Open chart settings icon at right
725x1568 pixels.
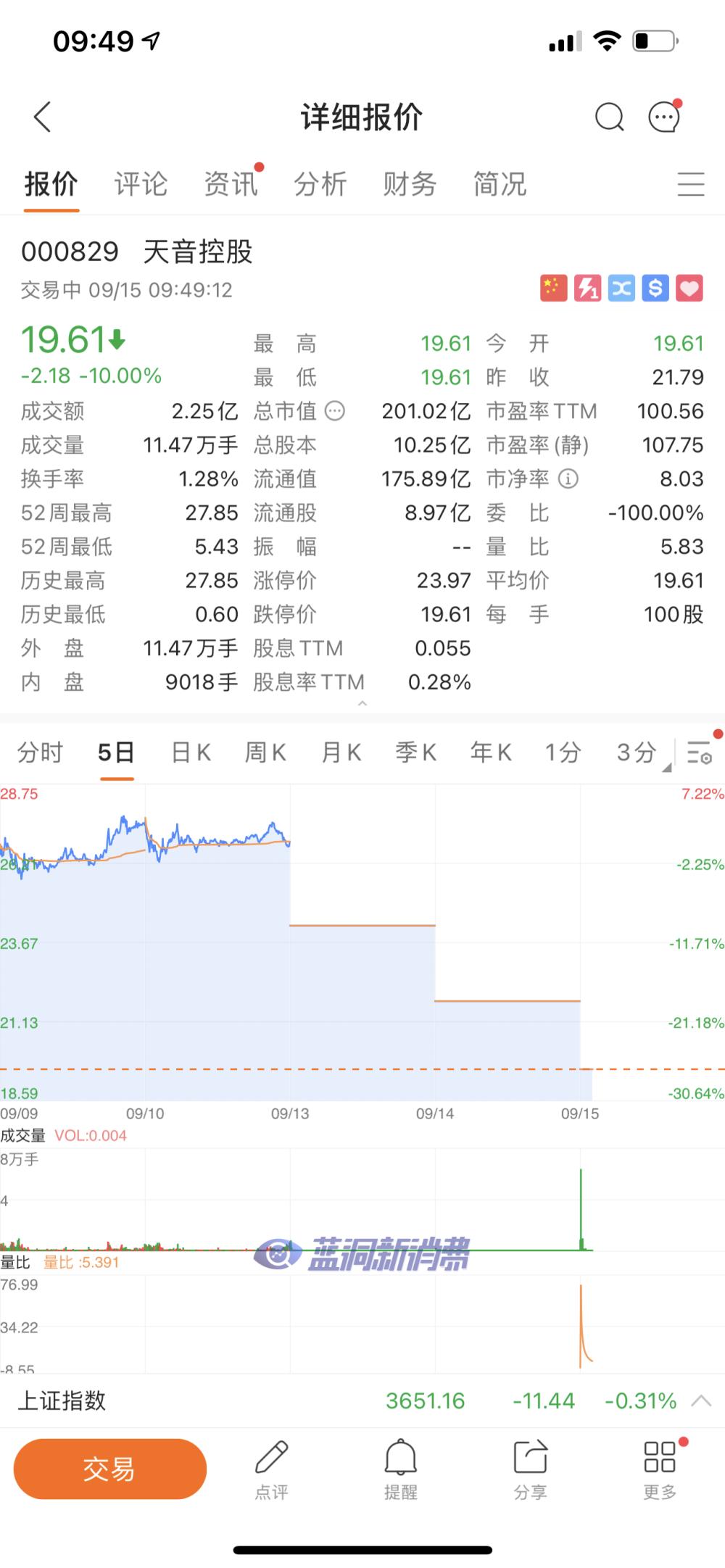point(700,752)
